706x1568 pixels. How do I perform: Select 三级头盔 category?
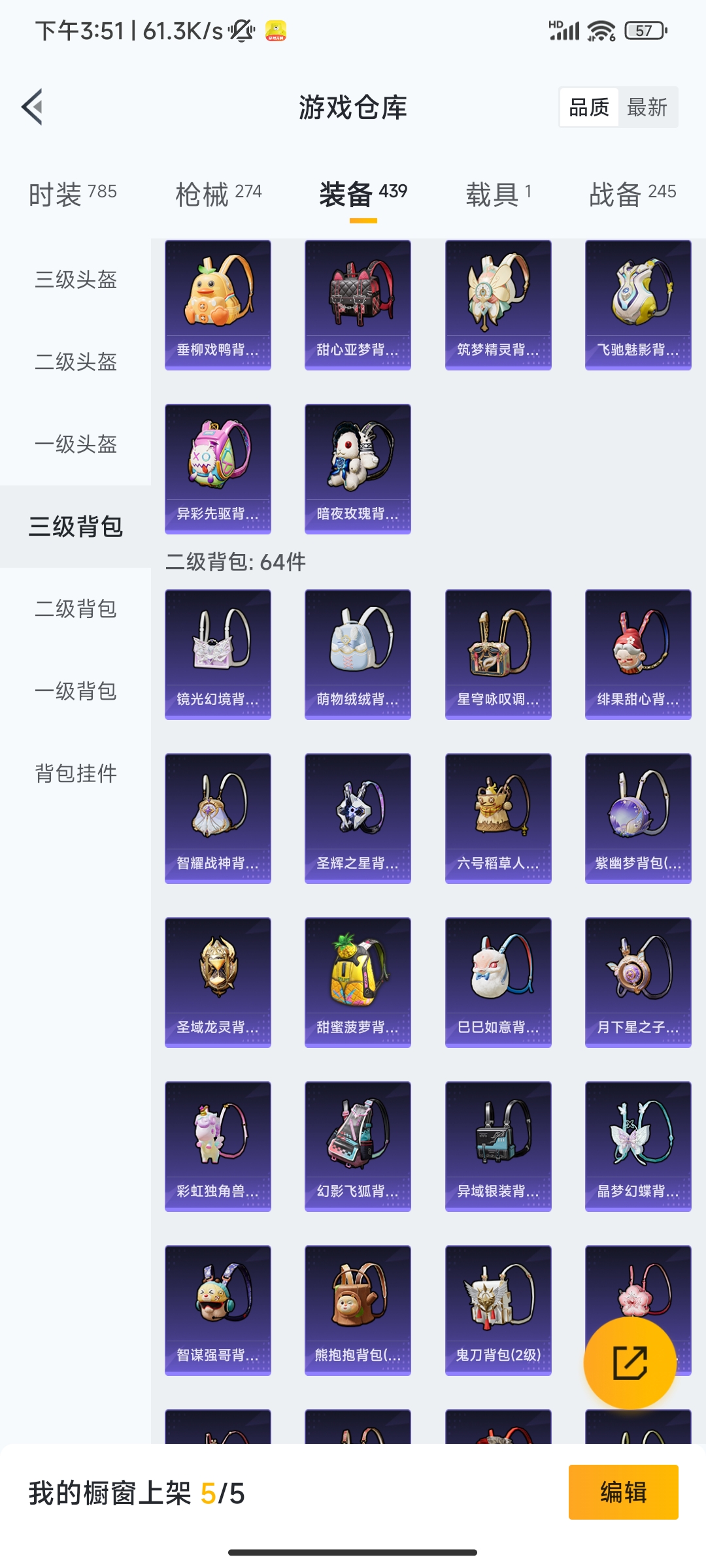(76, 280)
